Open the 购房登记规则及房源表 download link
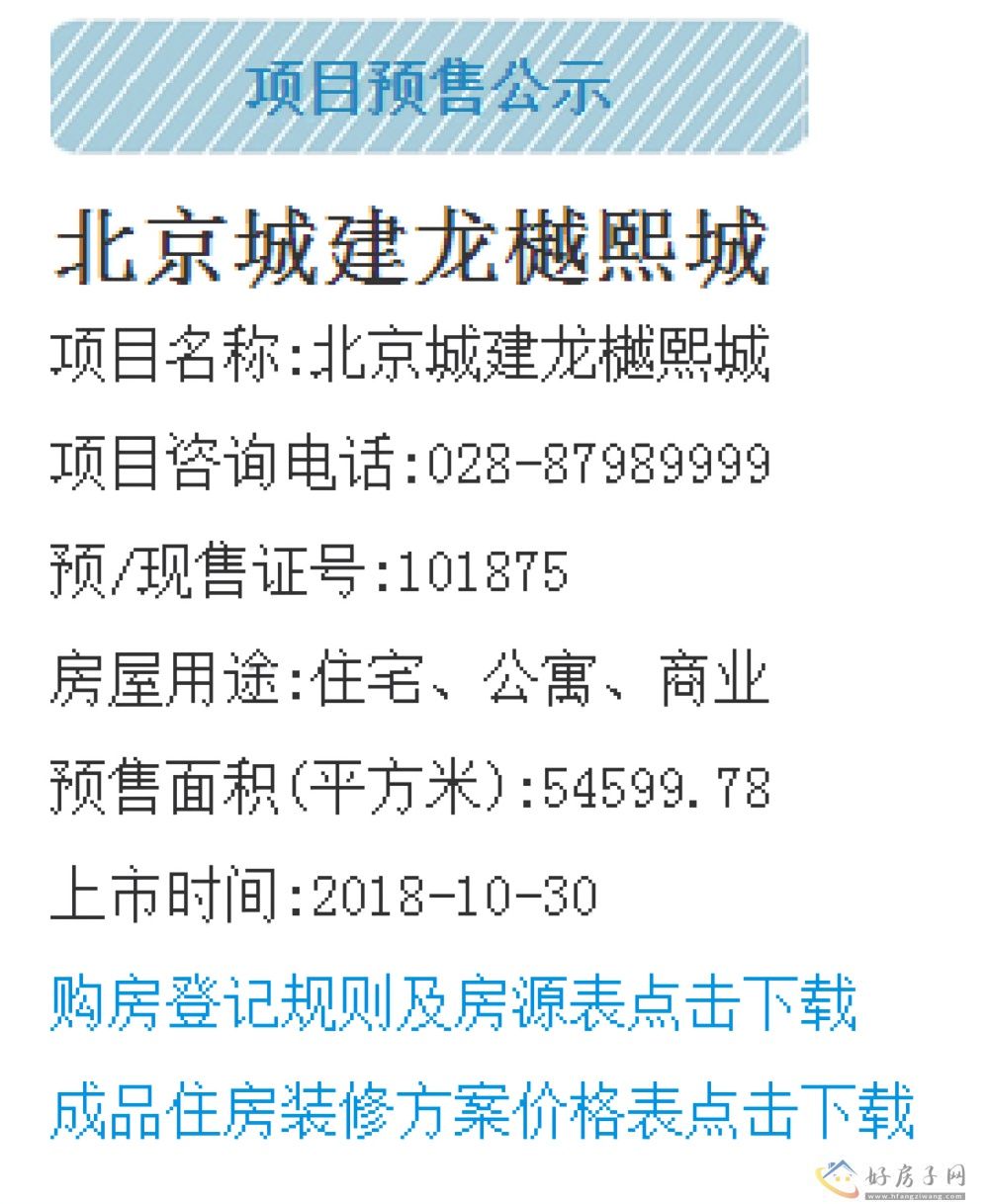The image size is (989, 1204). (x=452, y=1003)
